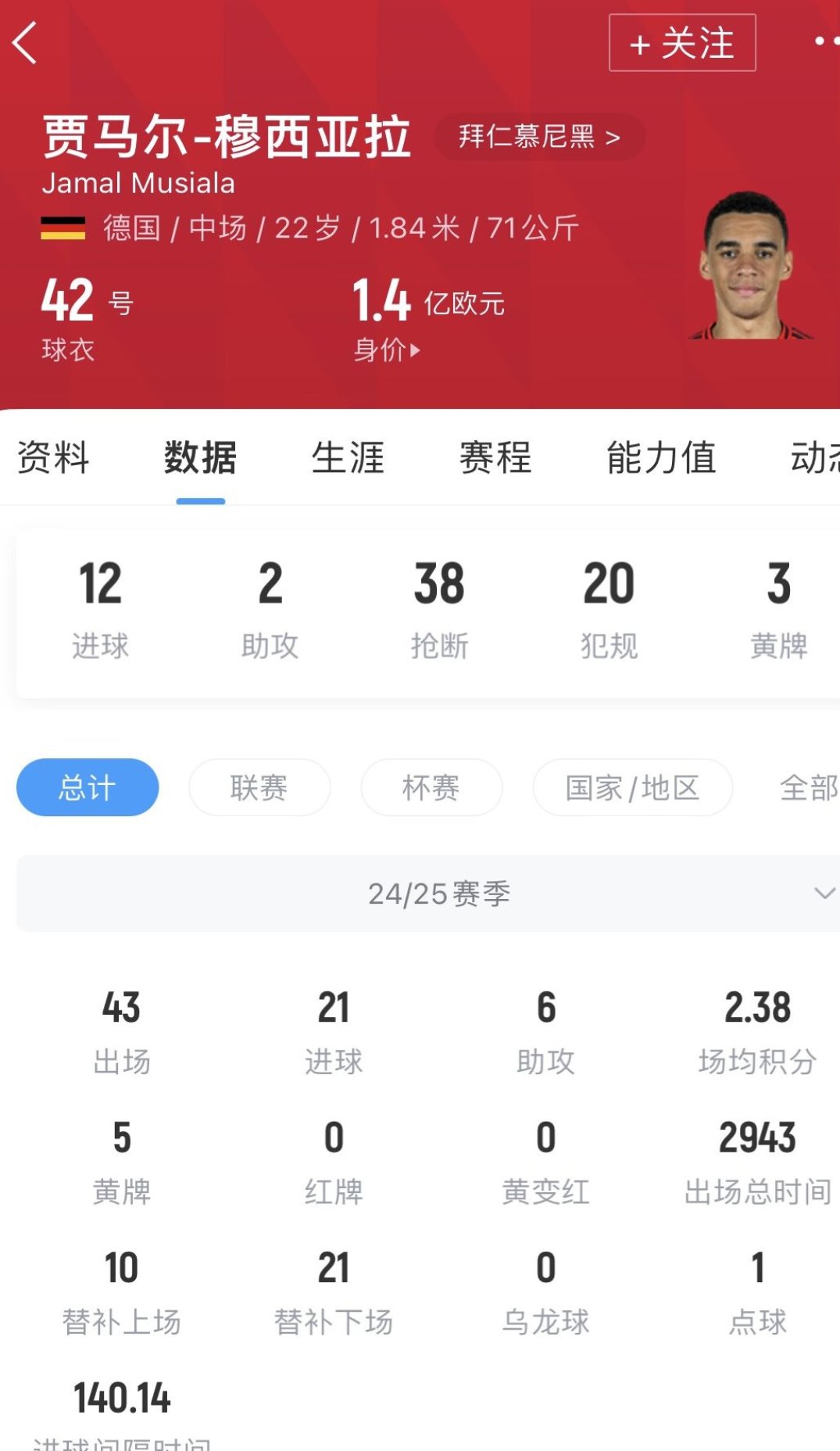The width and height of the screenshot is (840, 1451).
Task: Switch to the 生涯 tab
Action: tap(348, 458)
